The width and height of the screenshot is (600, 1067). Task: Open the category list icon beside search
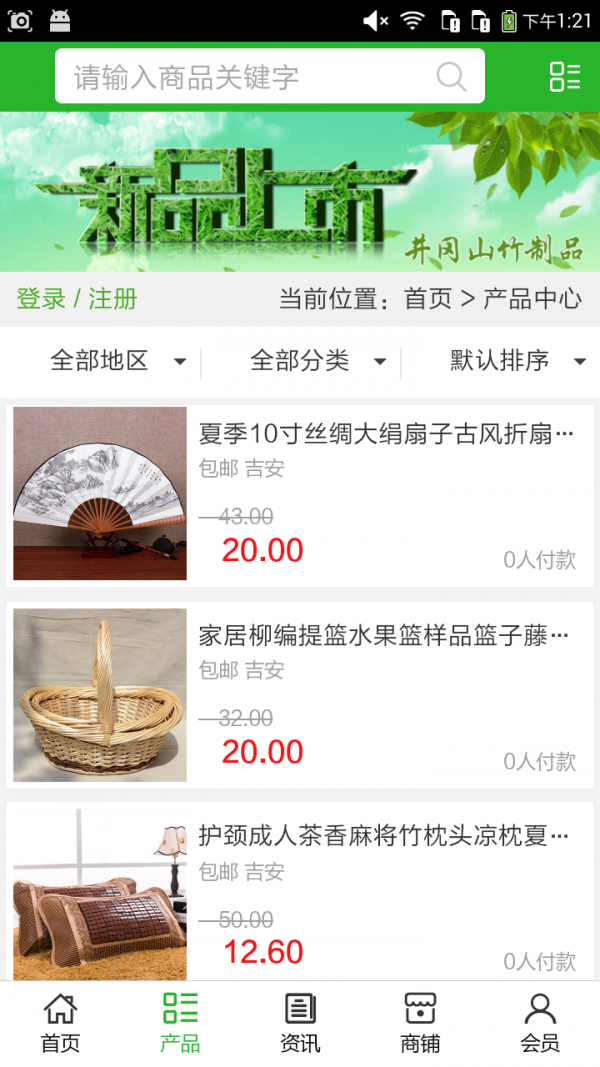564,77
